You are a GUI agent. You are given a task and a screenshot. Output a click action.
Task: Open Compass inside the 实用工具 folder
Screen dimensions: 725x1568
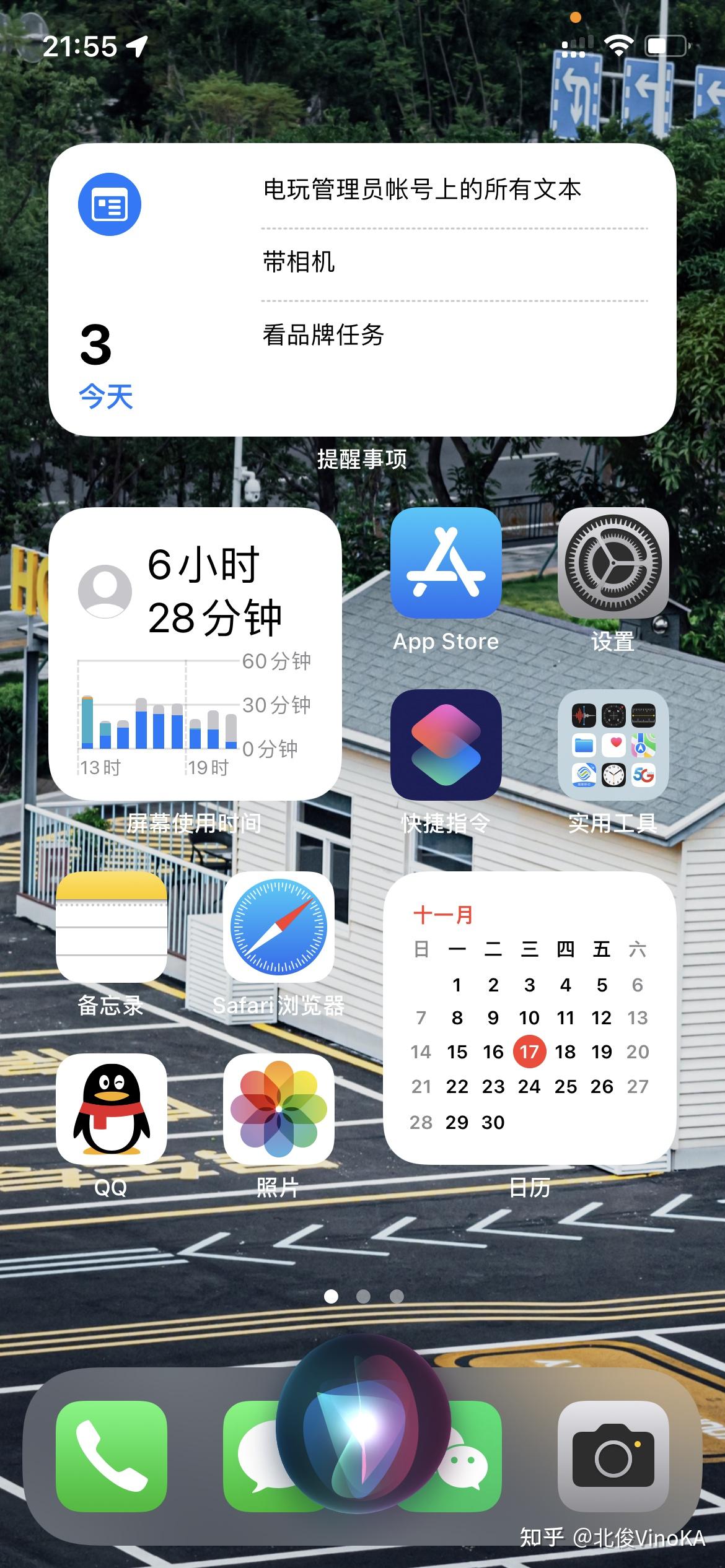pos(613,715)
